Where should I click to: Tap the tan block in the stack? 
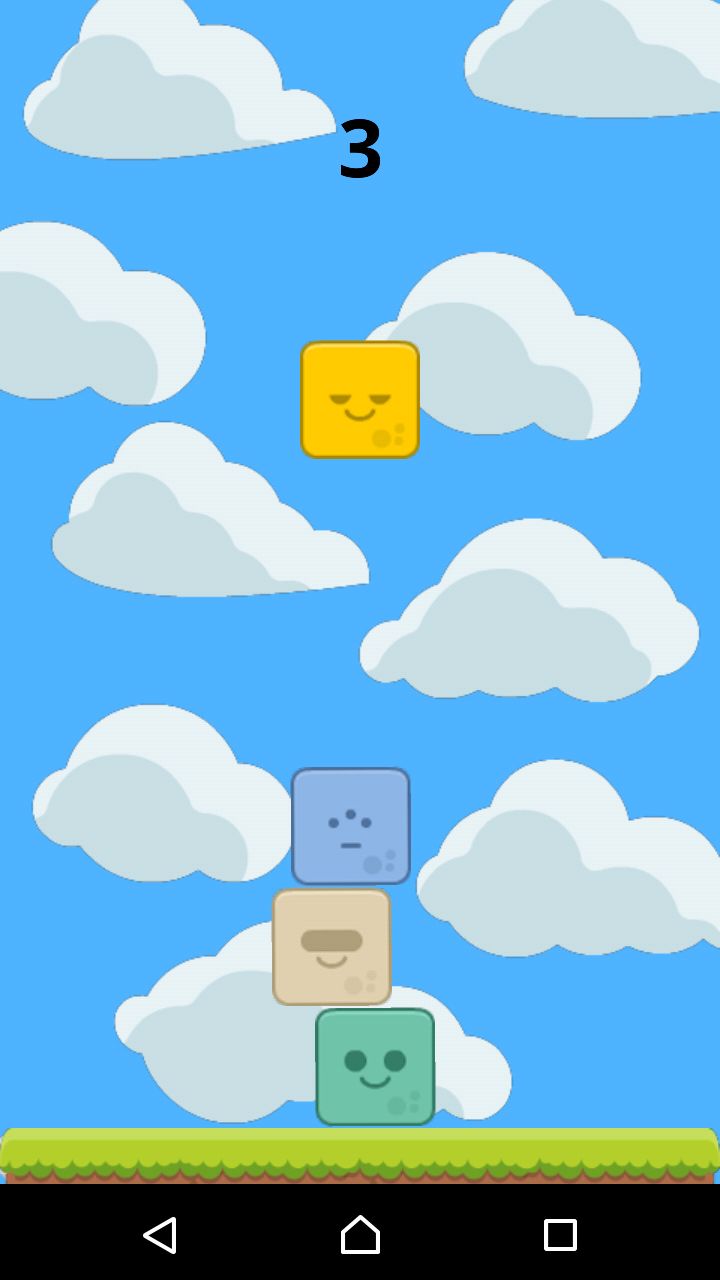click(x=331, y=946)
